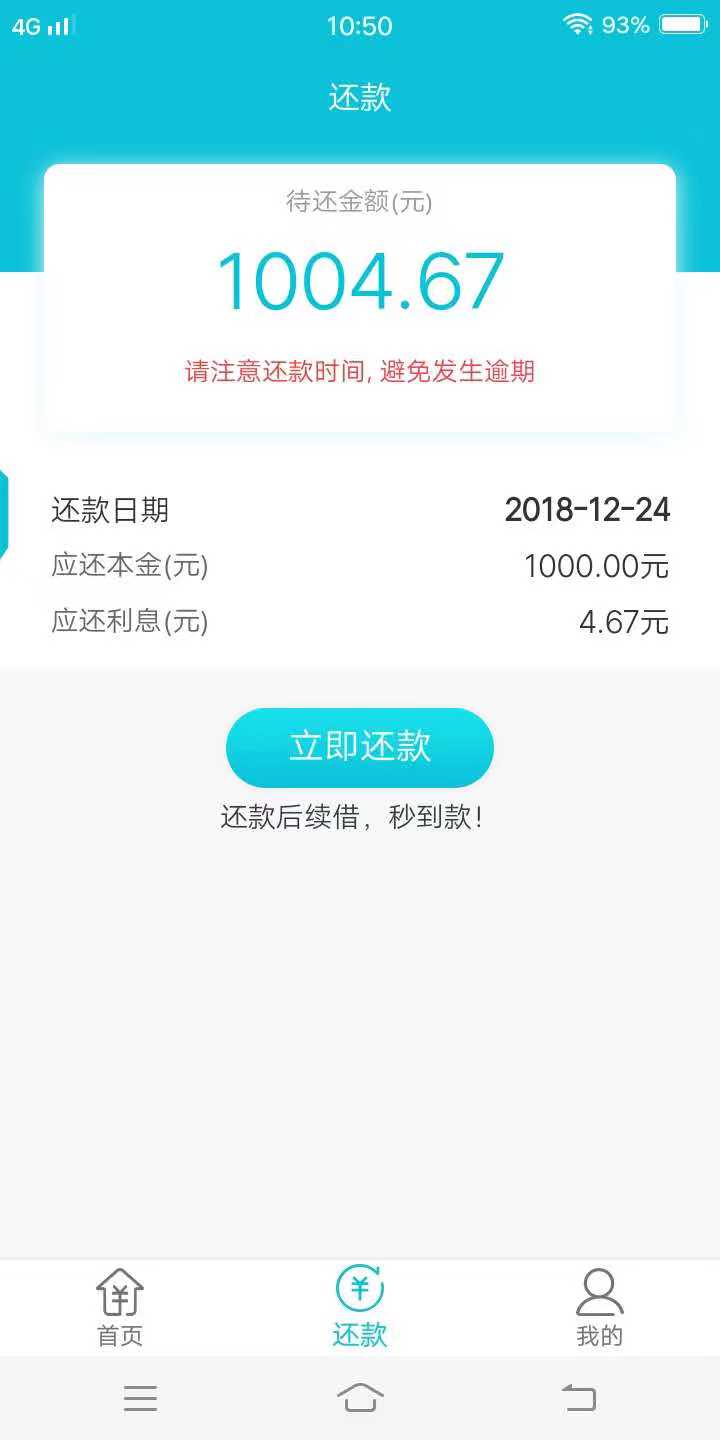Switch to the 首页 tab
Image resolution: width=720 pixels, height=1440 pixels.
pyautogui.click(x=120, y=1308)
